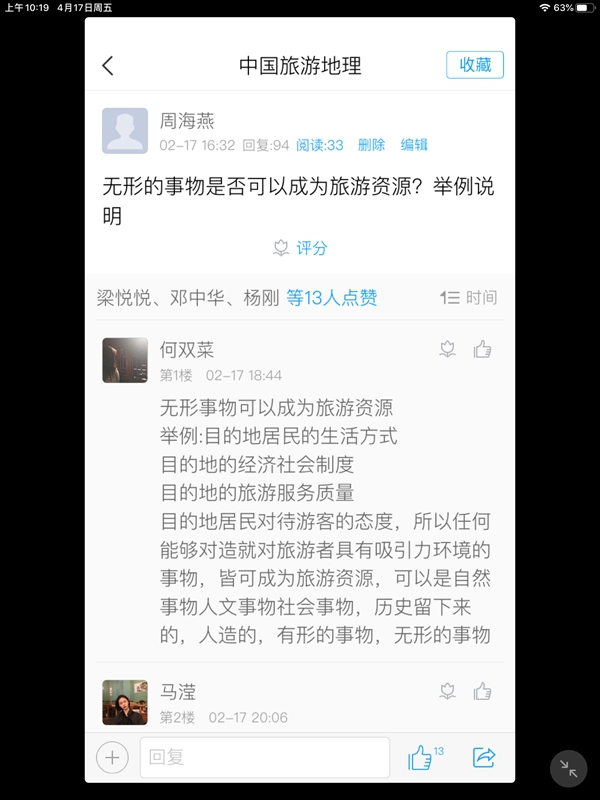Rate 何双菜's reply with flower icon

pos(448,349)
